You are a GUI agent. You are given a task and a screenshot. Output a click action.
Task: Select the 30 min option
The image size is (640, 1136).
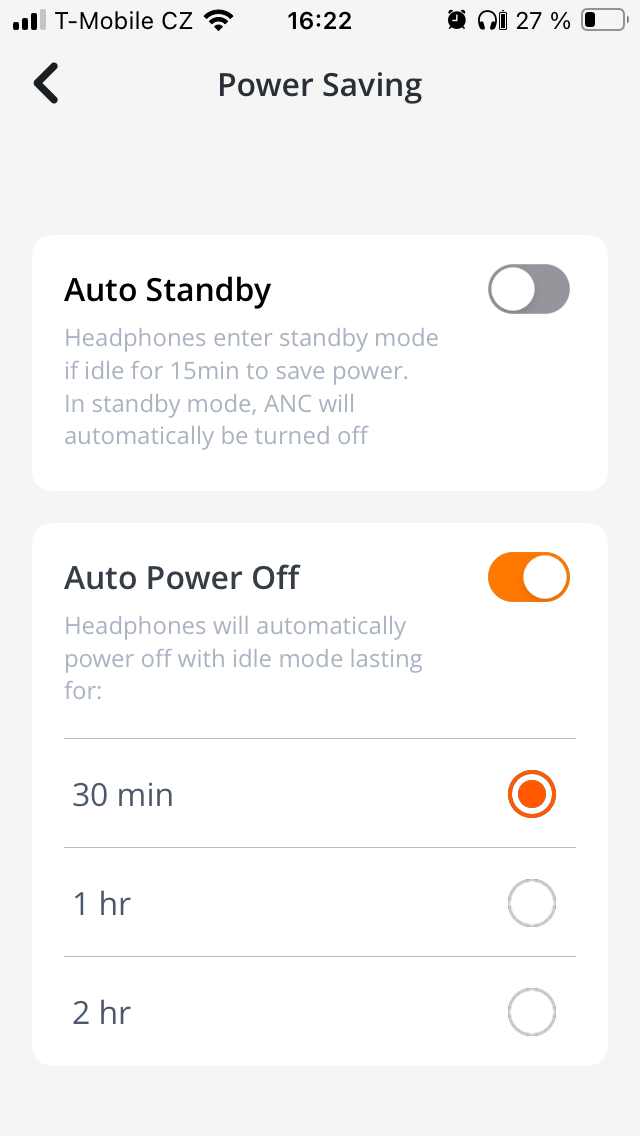[531, 795]
